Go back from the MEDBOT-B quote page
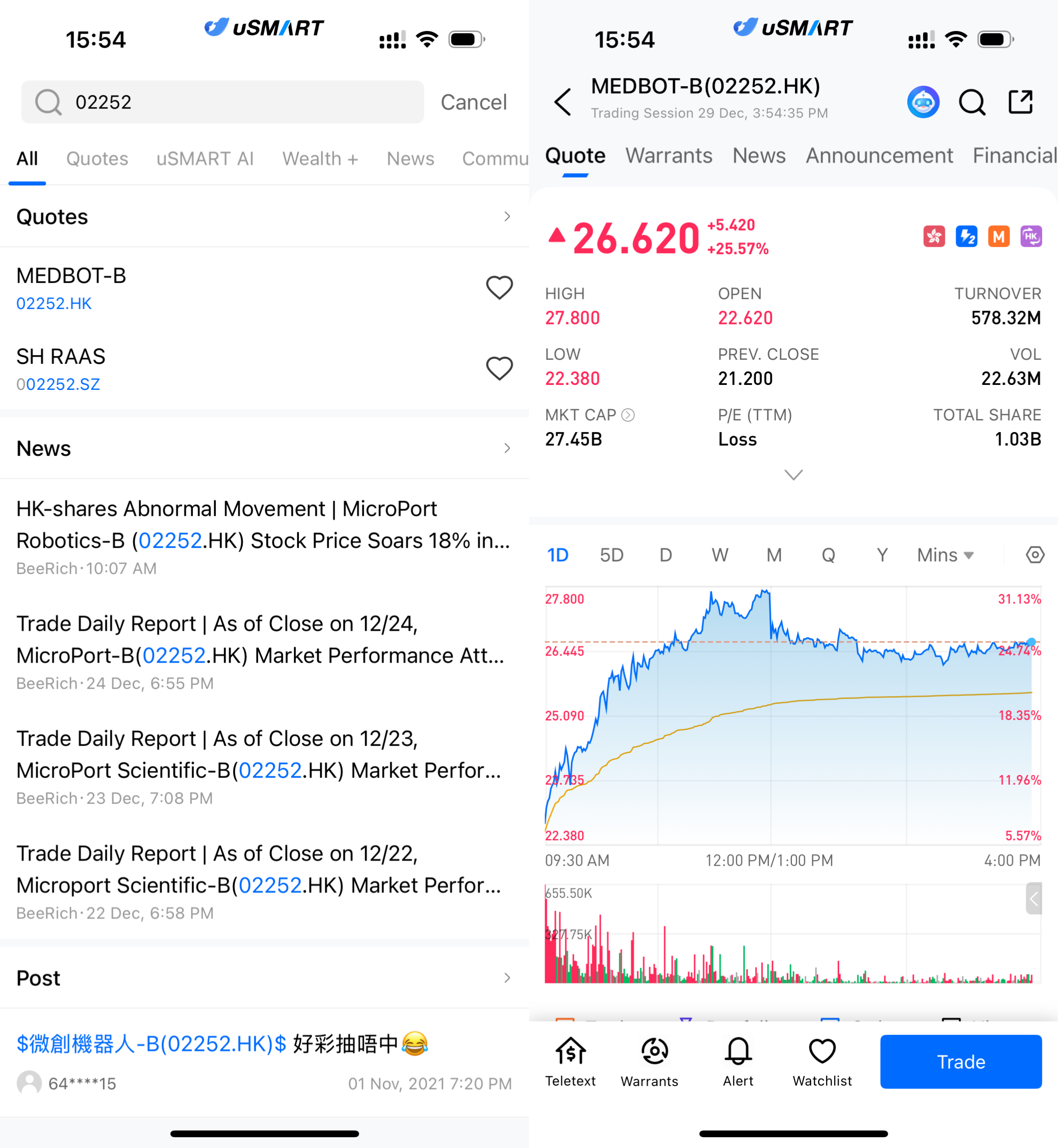 564,102
